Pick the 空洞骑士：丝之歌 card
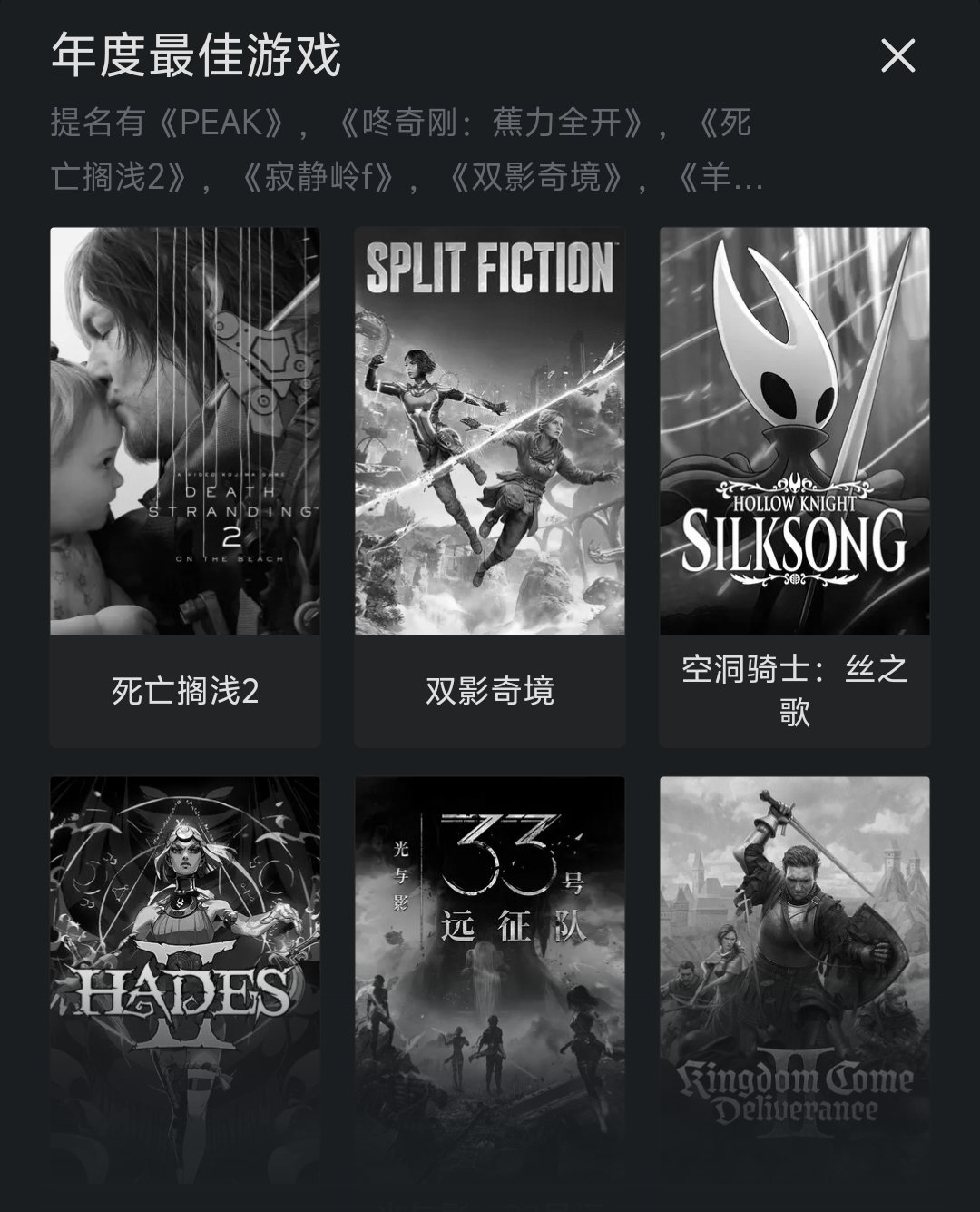Screen dimensions: 980x1212 794,486
